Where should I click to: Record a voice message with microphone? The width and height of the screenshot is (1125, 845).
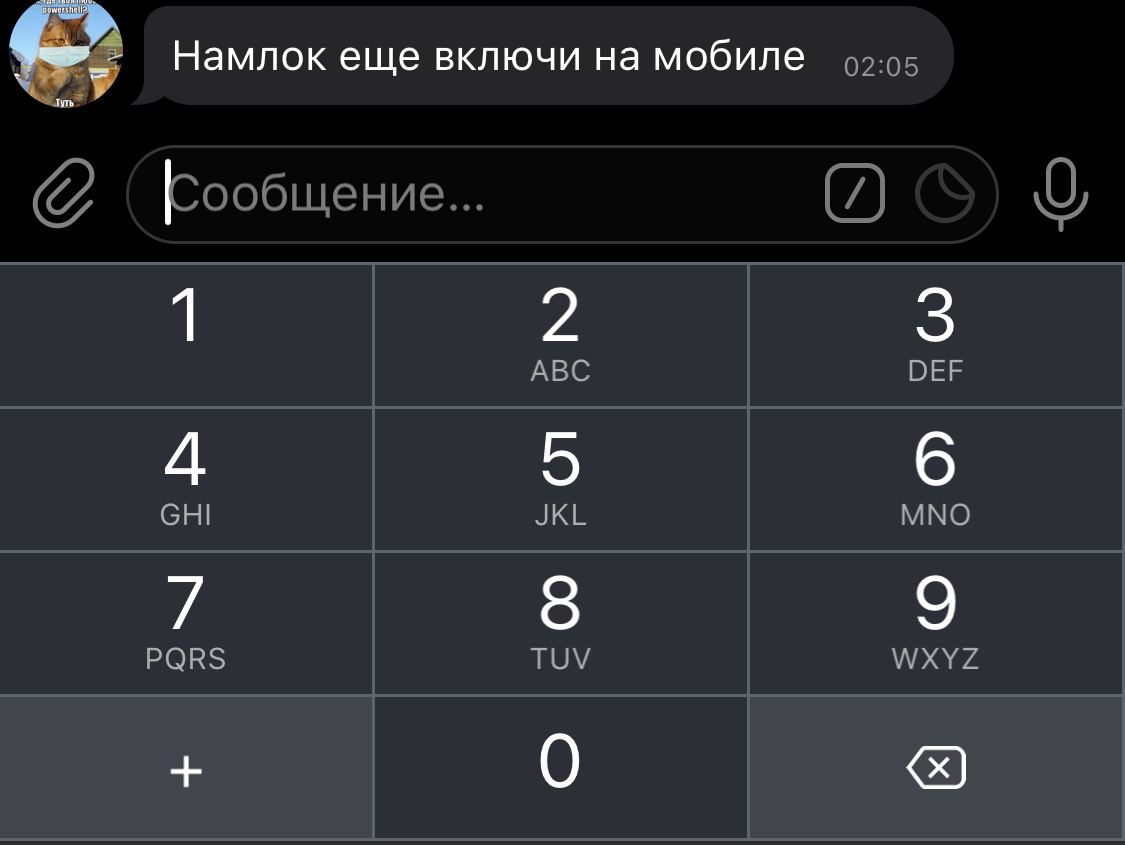[1060, 194]
